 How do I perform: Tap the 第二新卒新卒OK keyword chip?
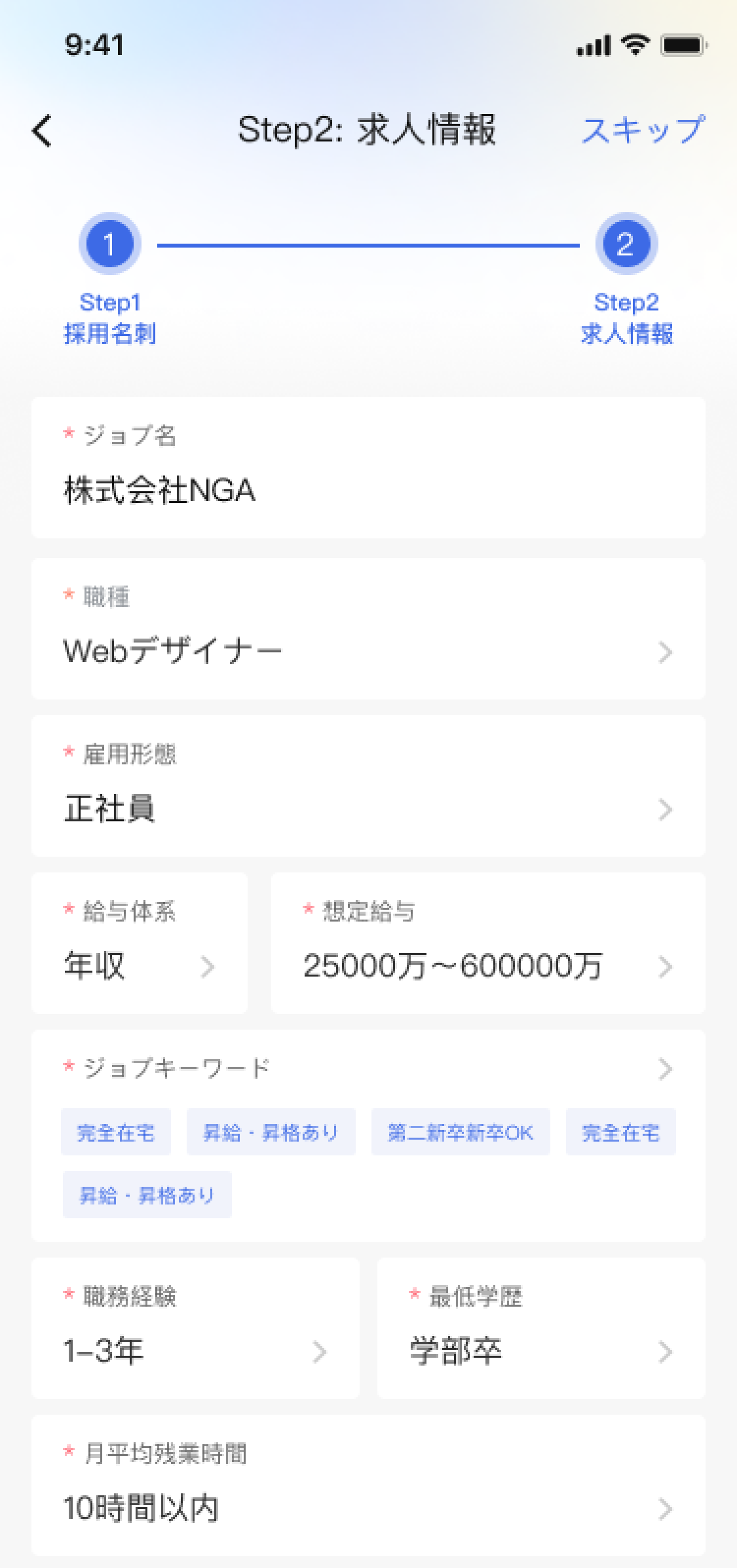point(461,1132)
